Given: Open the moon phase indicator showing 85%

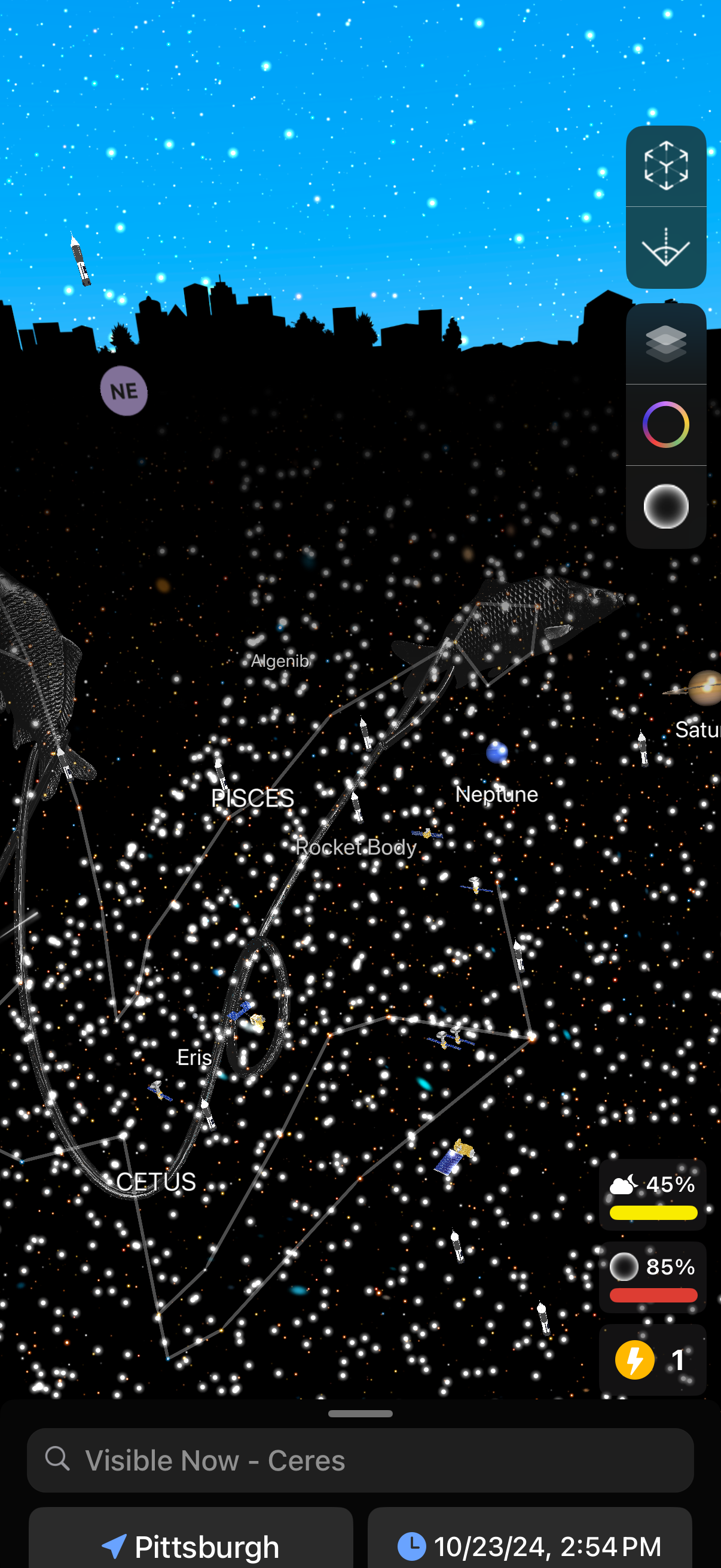Looking at the screenshot, I should coord(624,1267).
